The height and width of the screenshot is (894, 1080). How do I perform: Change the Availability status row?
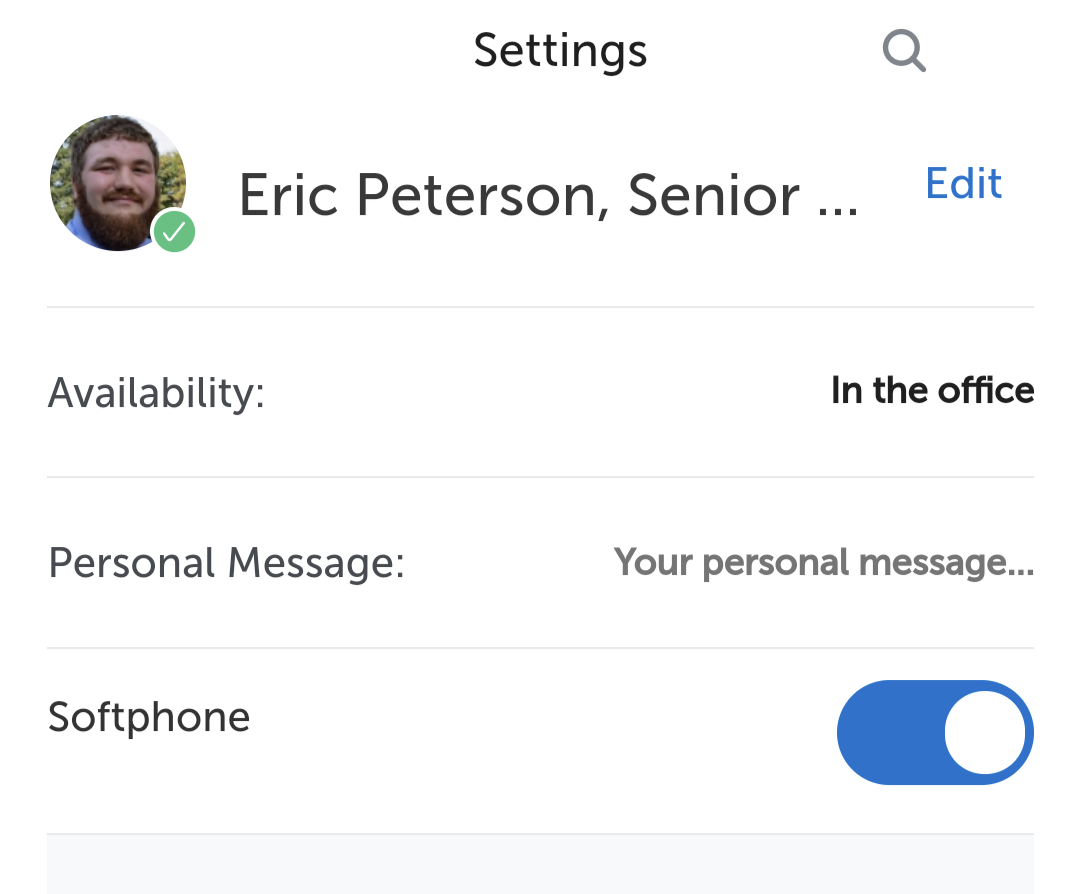click(931, 391)
